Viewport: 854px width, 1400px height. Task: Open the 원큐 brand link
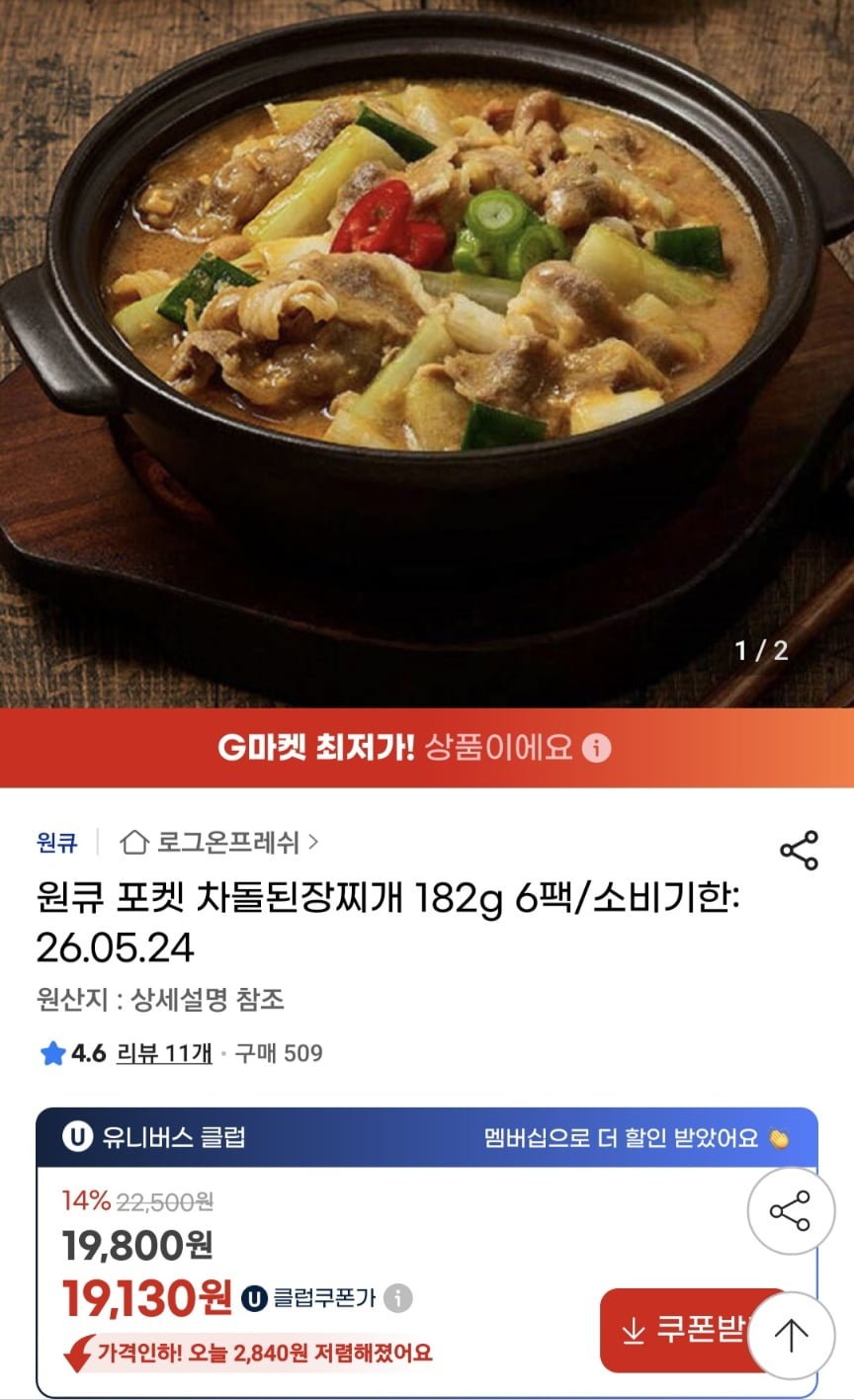point(56,843)
